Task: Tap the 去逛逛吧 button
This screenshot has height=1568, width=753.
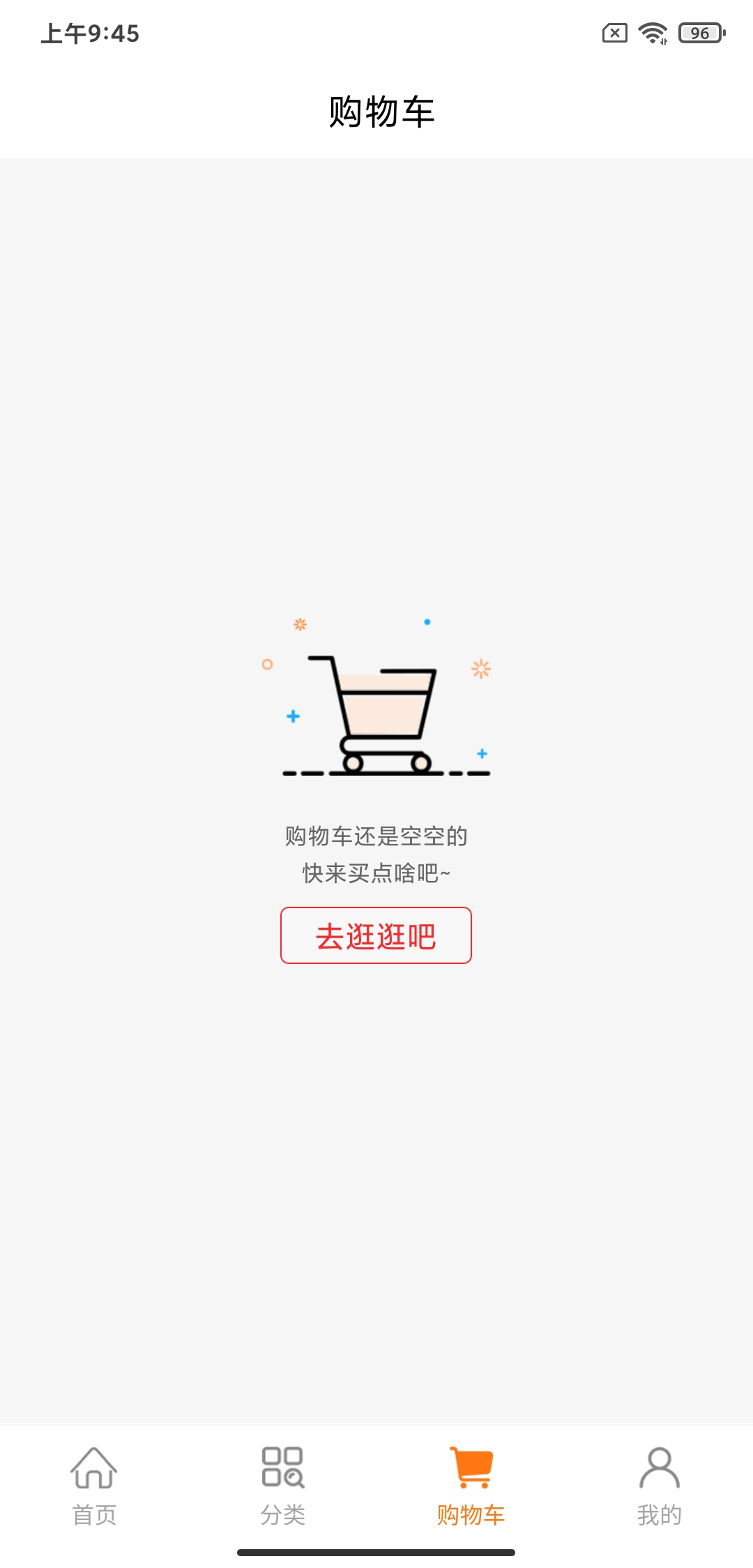Action: tap(376, 935)
